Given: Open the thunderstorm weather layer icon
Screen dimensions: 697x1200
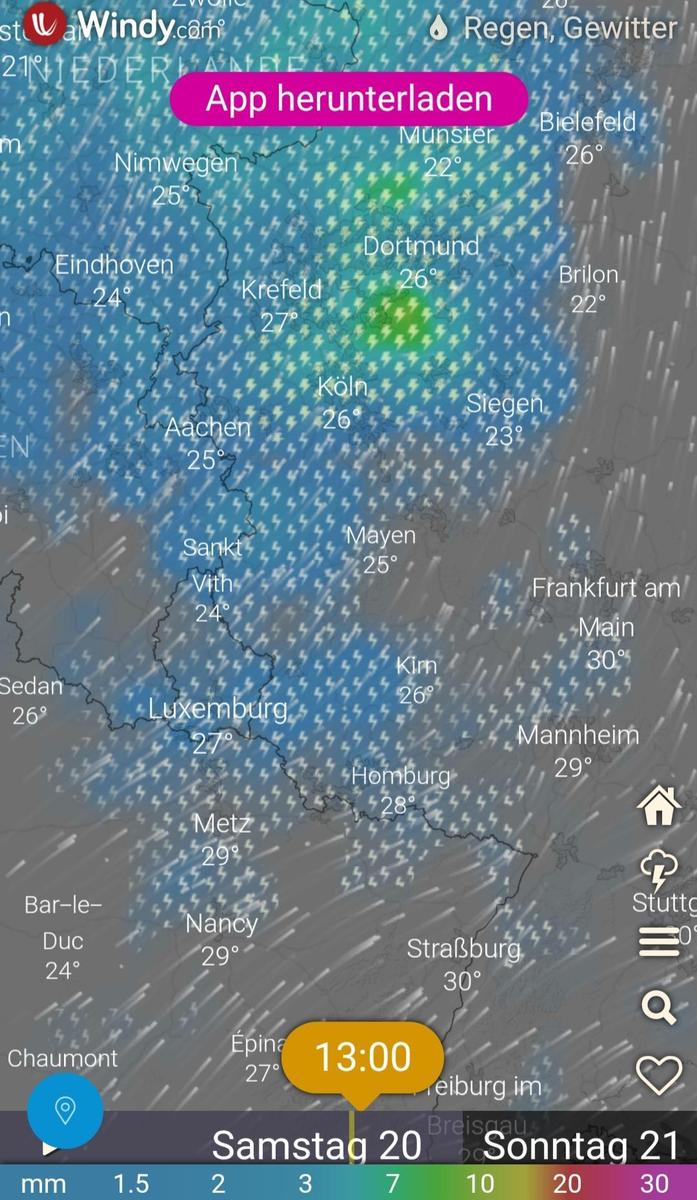Looking at the screenshot, I should pos(659,872).
